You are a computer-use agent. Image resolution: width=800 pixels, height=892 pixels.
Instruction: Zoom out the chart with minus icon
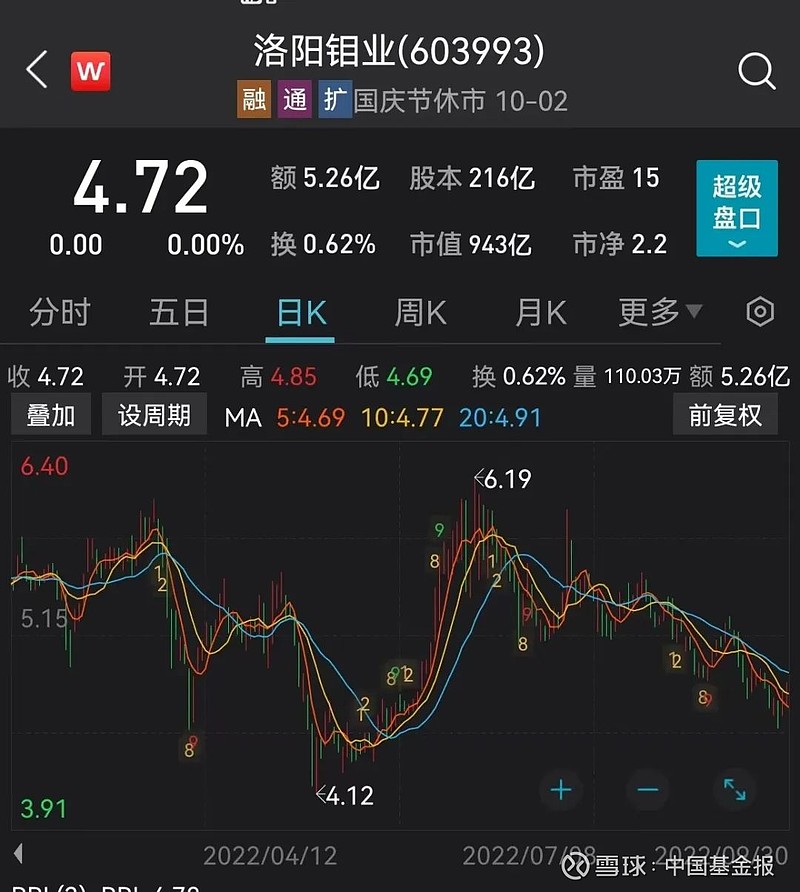point(647,790)
